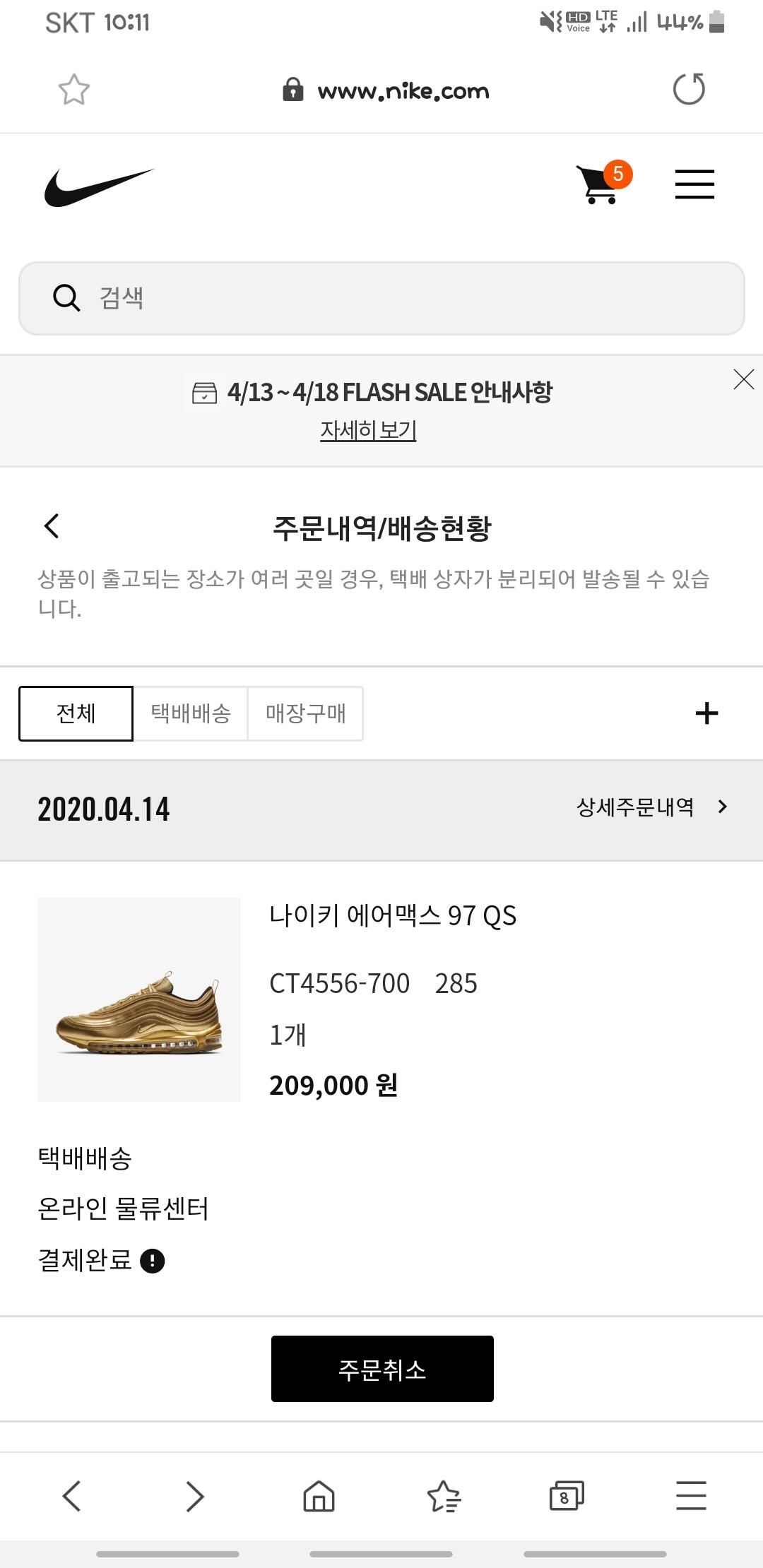Open the browser bookmarks list

(444, 1496)
